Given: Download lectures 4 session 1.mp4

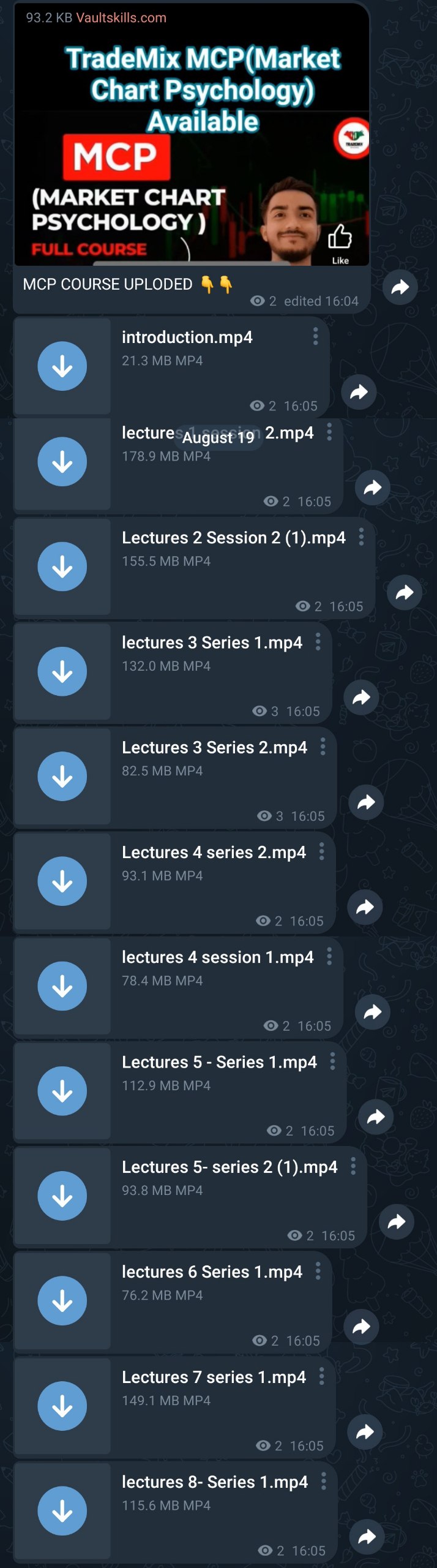Looking at the screenshot, I should pyautogui.click(x=62, y=986).
